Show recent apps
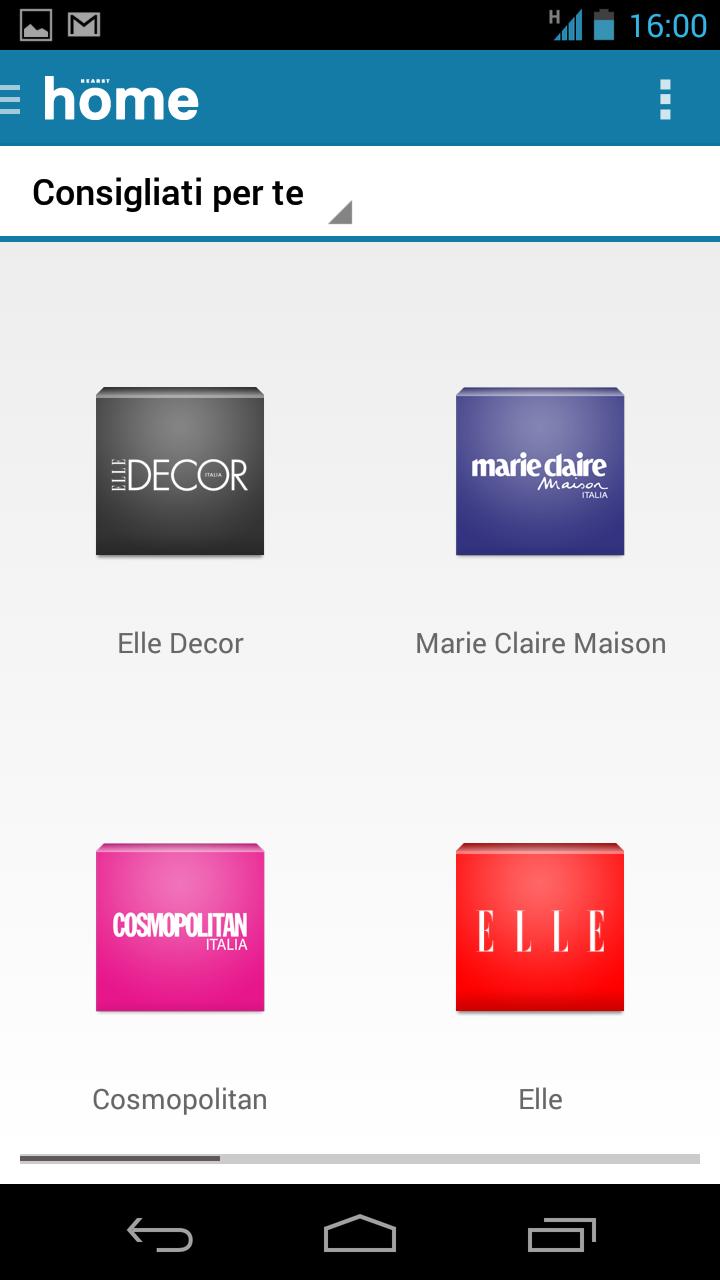 click(x=561, y=1234)
